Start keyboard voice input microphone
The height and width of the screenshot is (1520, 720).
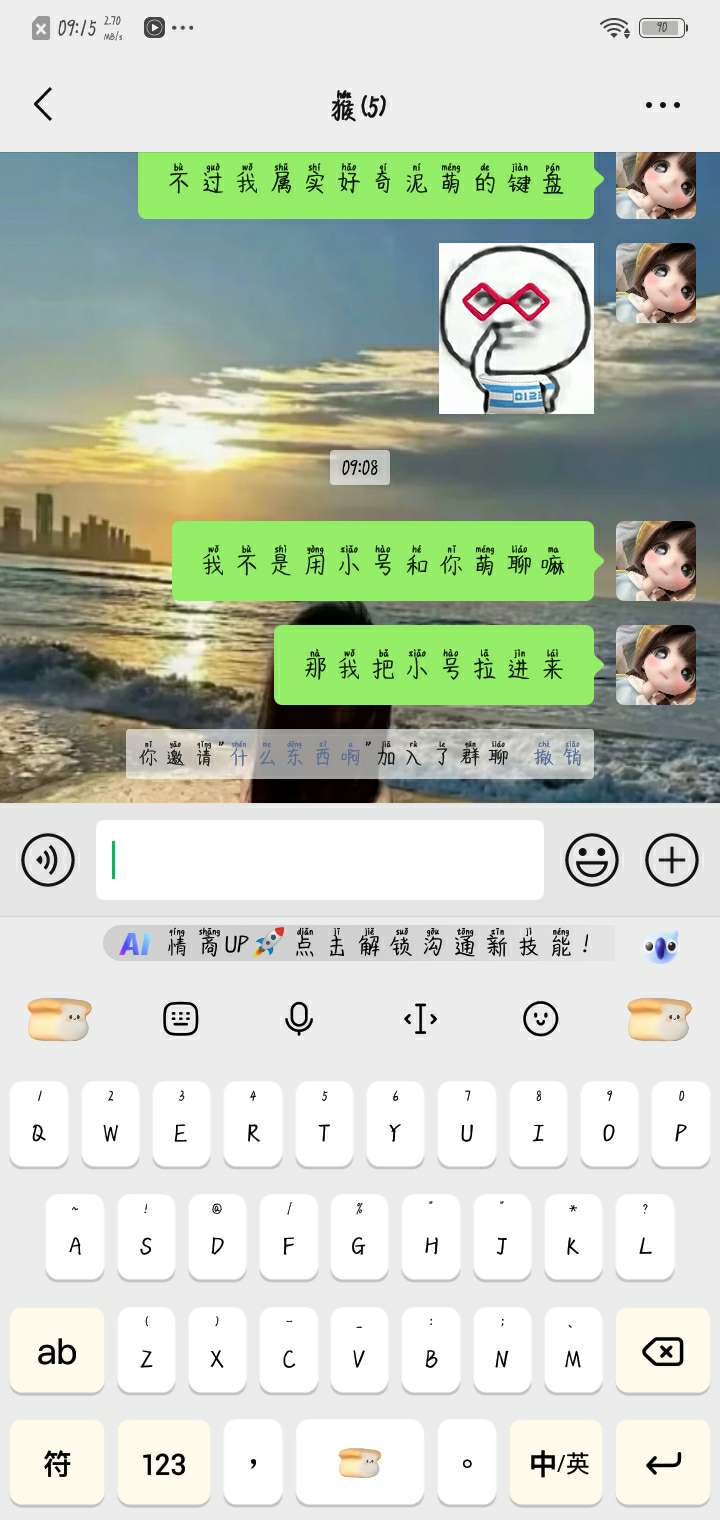tap(299, 1019)
